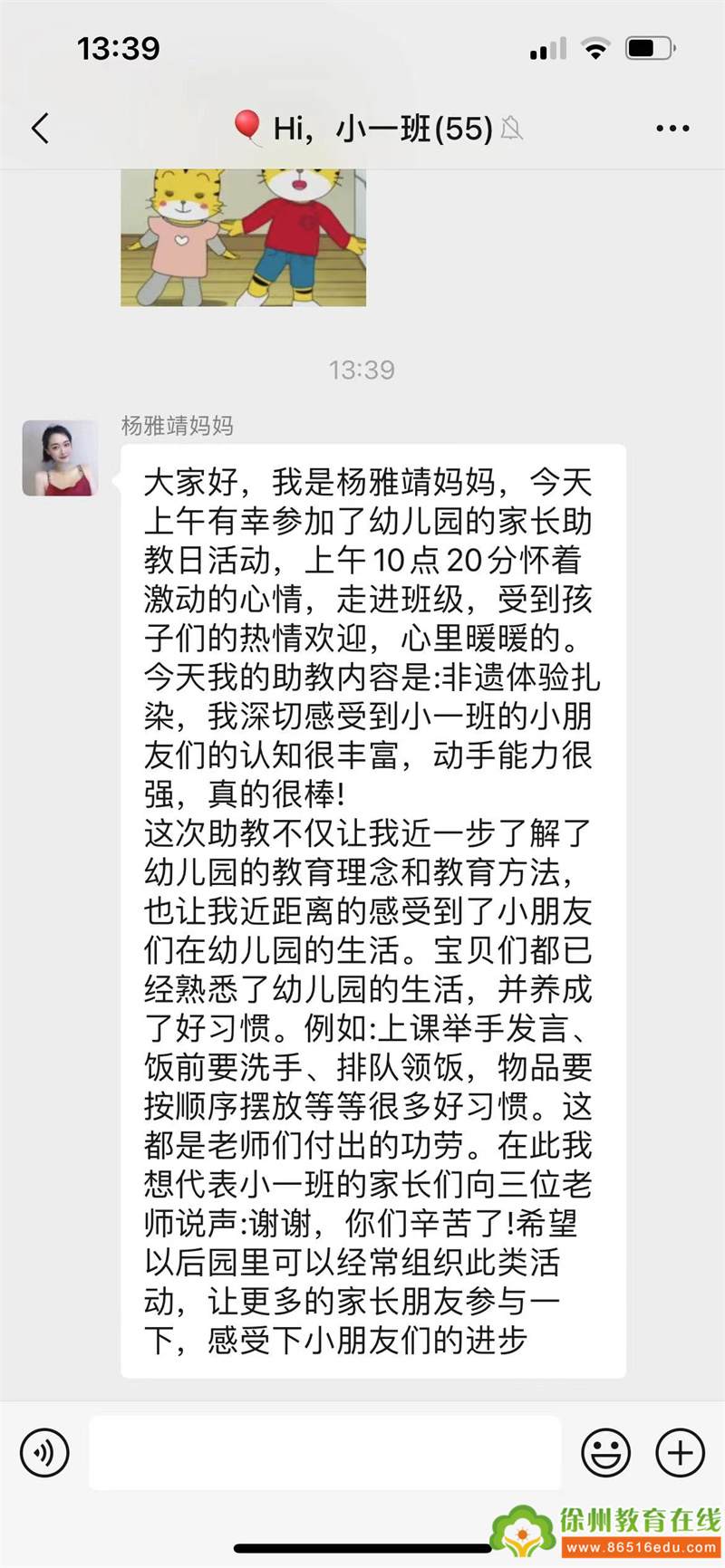
Task: Open the tiger cartoon image message
Action: point(243,237)
